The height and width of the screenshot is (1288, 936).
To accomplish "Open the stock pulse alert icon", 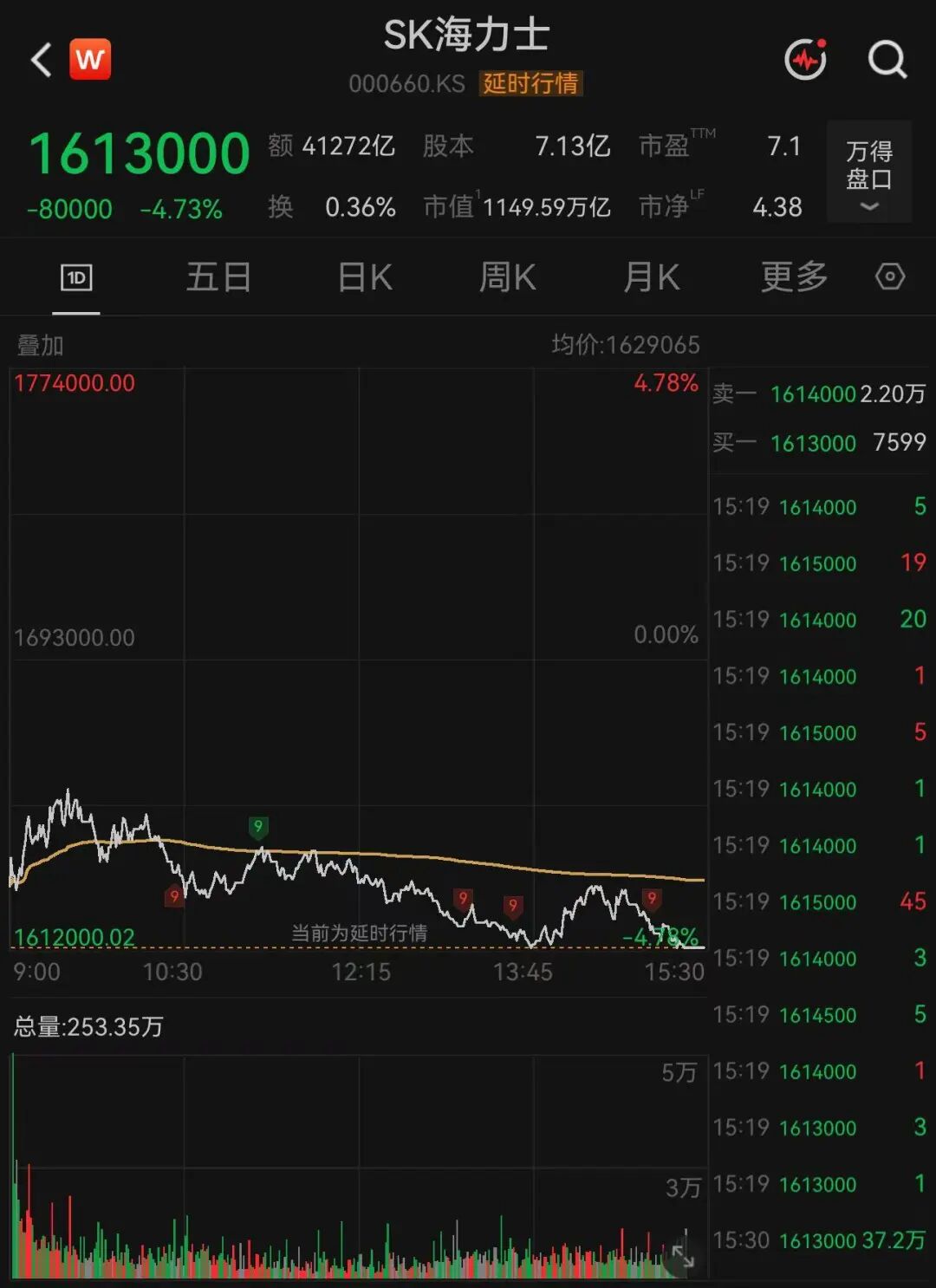I will (805, 59).
